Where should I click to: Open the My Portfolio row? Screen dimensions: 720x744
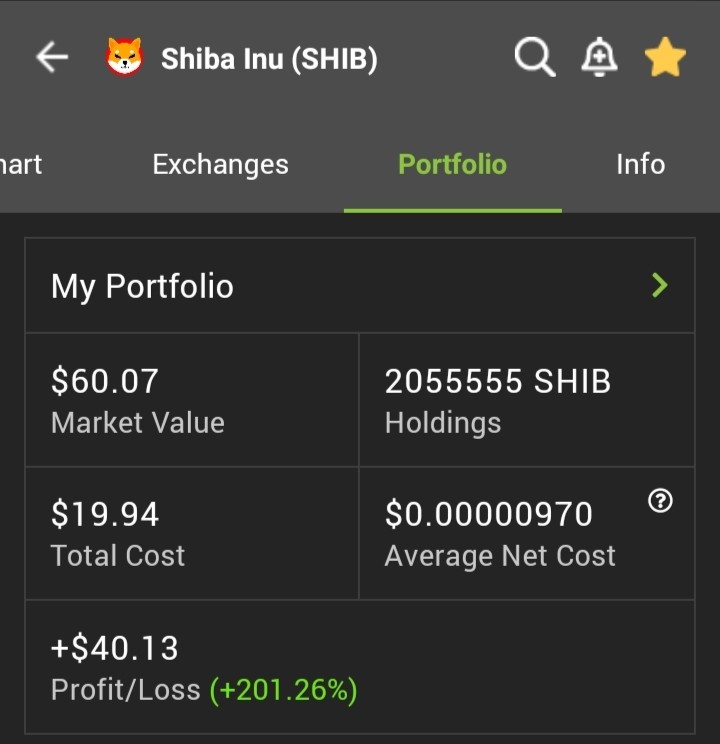click(x=360, y=286)
